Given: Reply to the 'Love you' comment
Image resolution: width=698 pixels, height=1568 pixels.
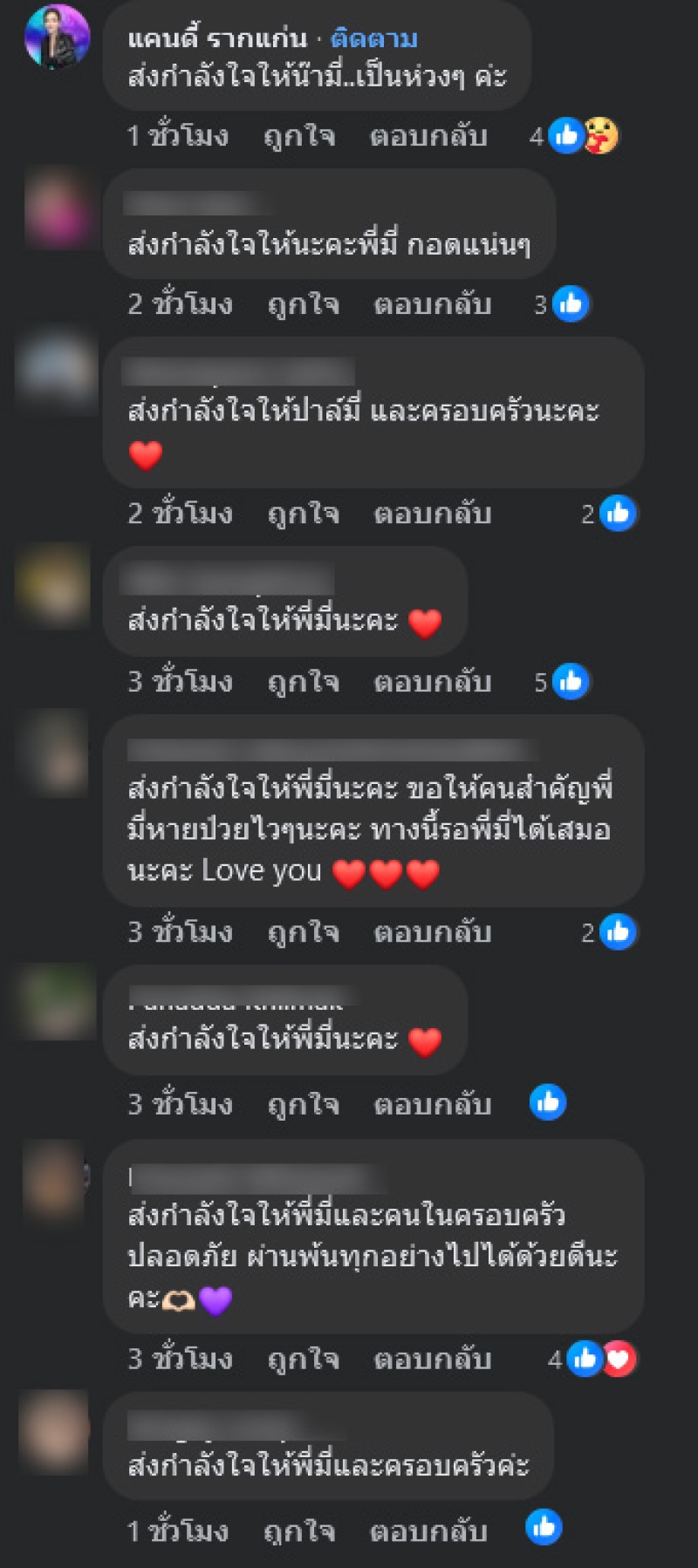Looking at the screenshot, I should [432, 932].
